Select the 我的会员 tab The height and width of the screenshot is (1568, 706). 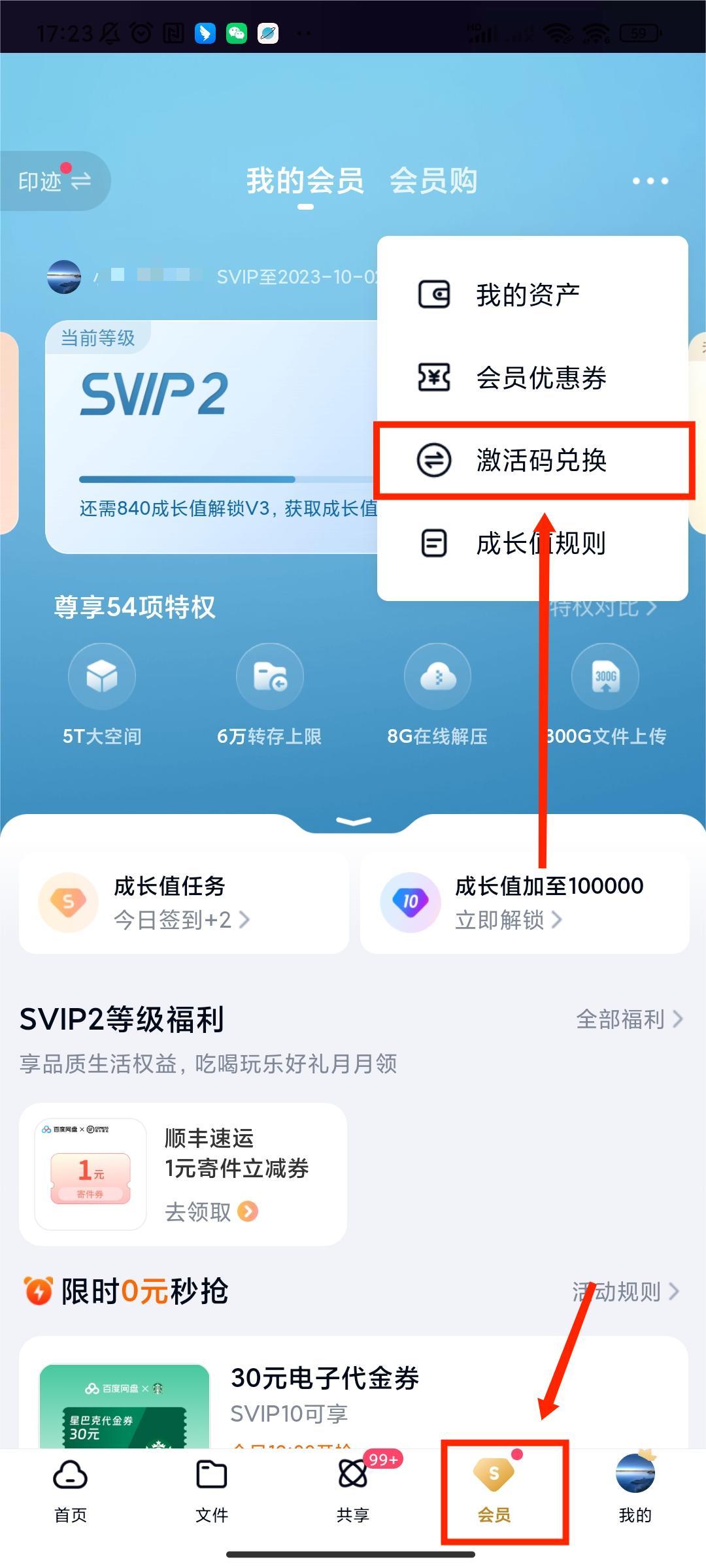[x=305, y=181]
